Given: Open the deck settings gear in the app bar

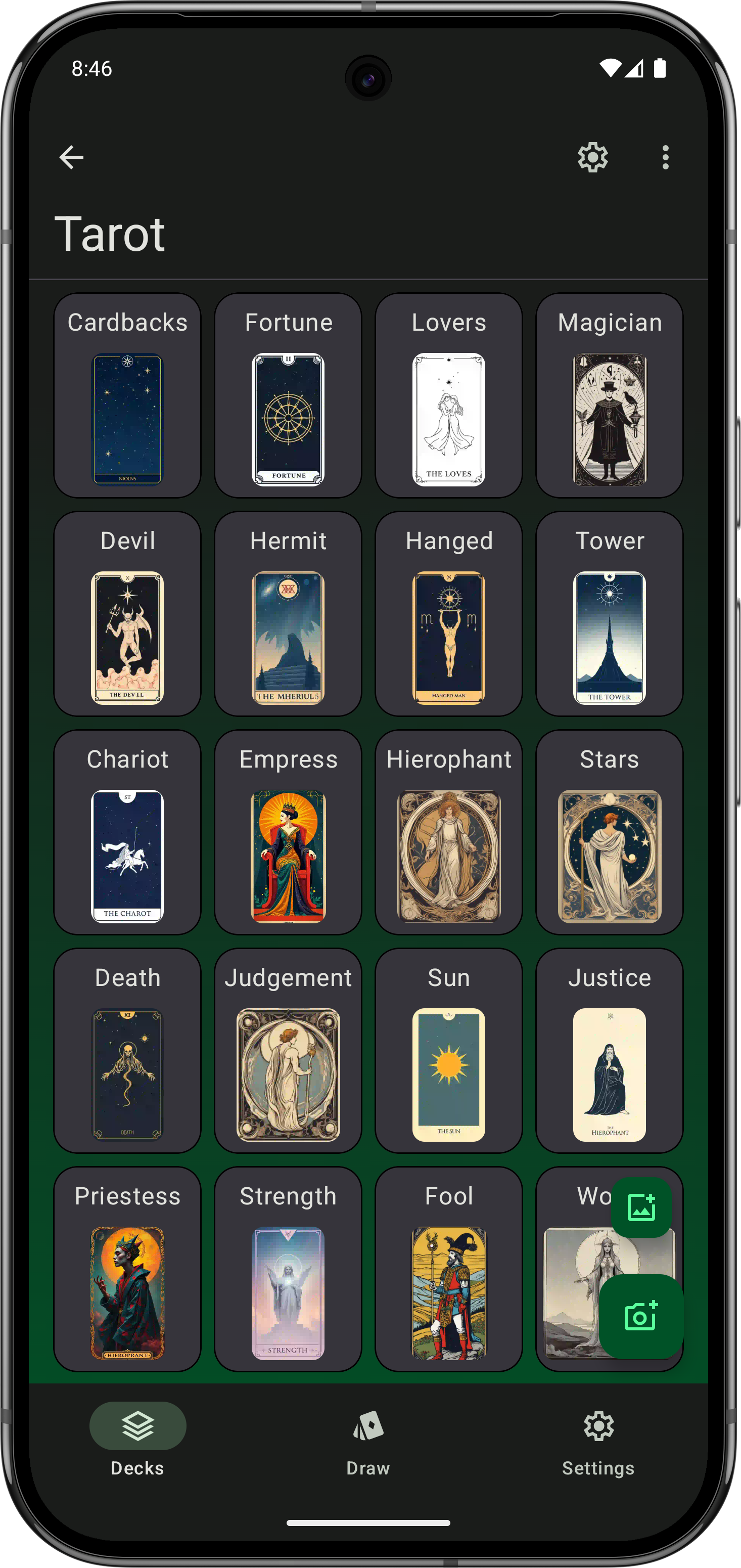Looking at the screenshot, I should 592,158.
